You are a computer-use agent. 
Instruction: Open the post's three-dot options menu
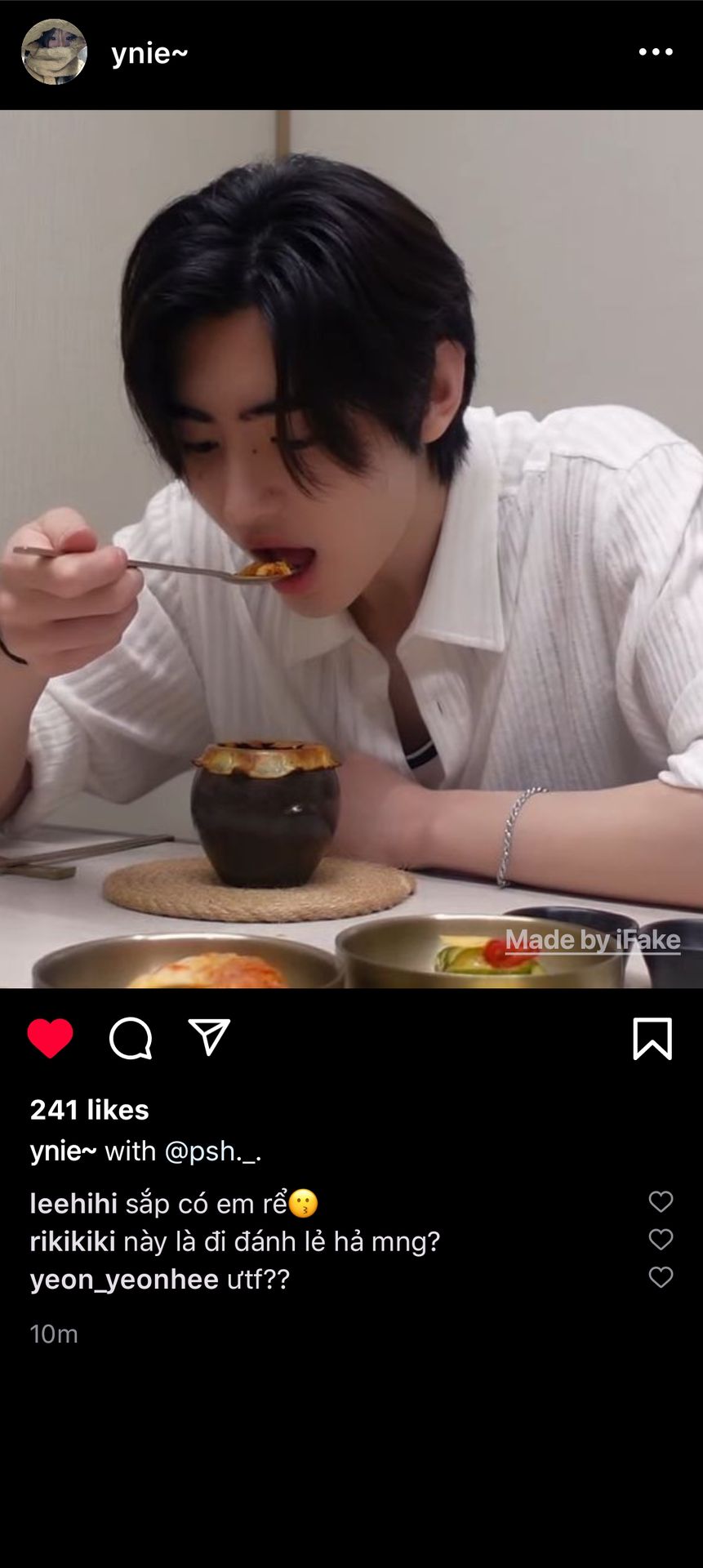pos(655,51)
